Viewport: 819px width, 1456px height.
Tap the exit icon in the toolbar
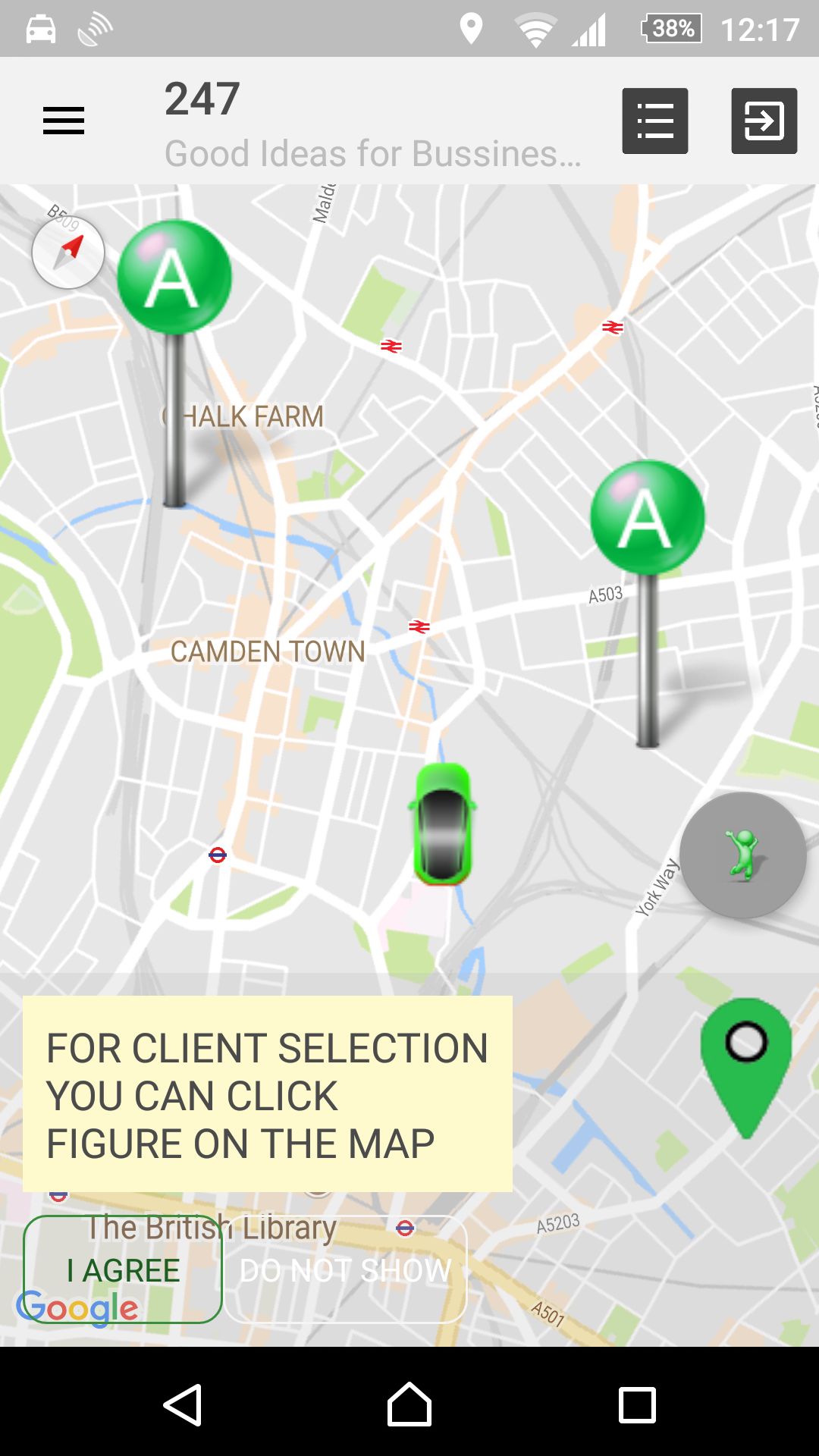click(764, 121)
